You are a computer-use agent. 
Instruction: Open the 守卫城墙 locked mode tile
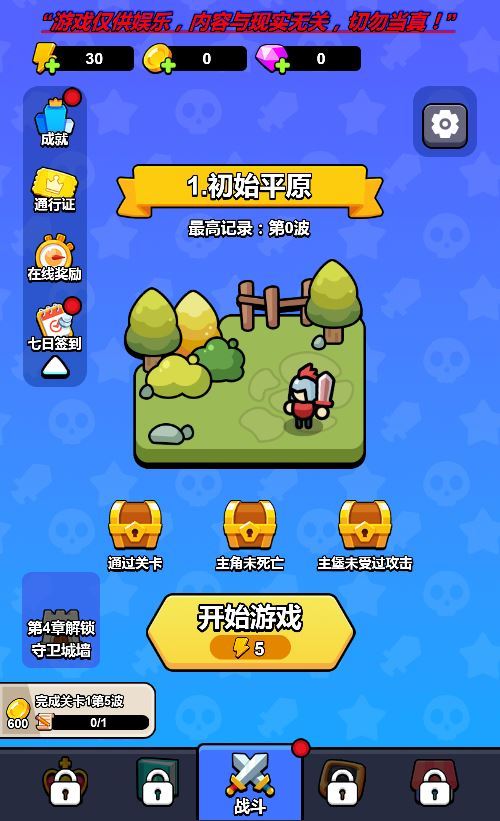point(61,620)
